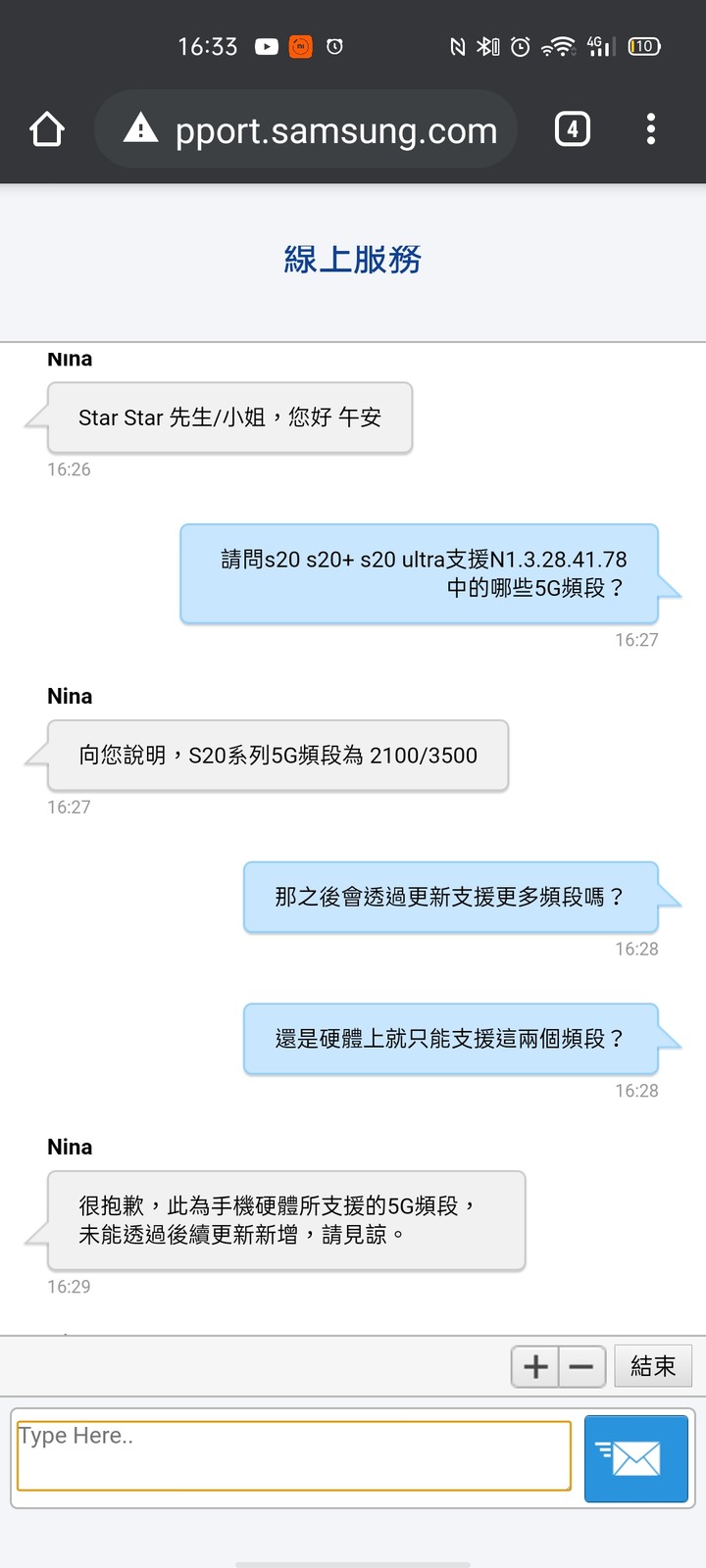The width and height of the screenshot is (706, 1568).
Task: Open the pport.samsung.com address bar
Action: pos(306,129)
